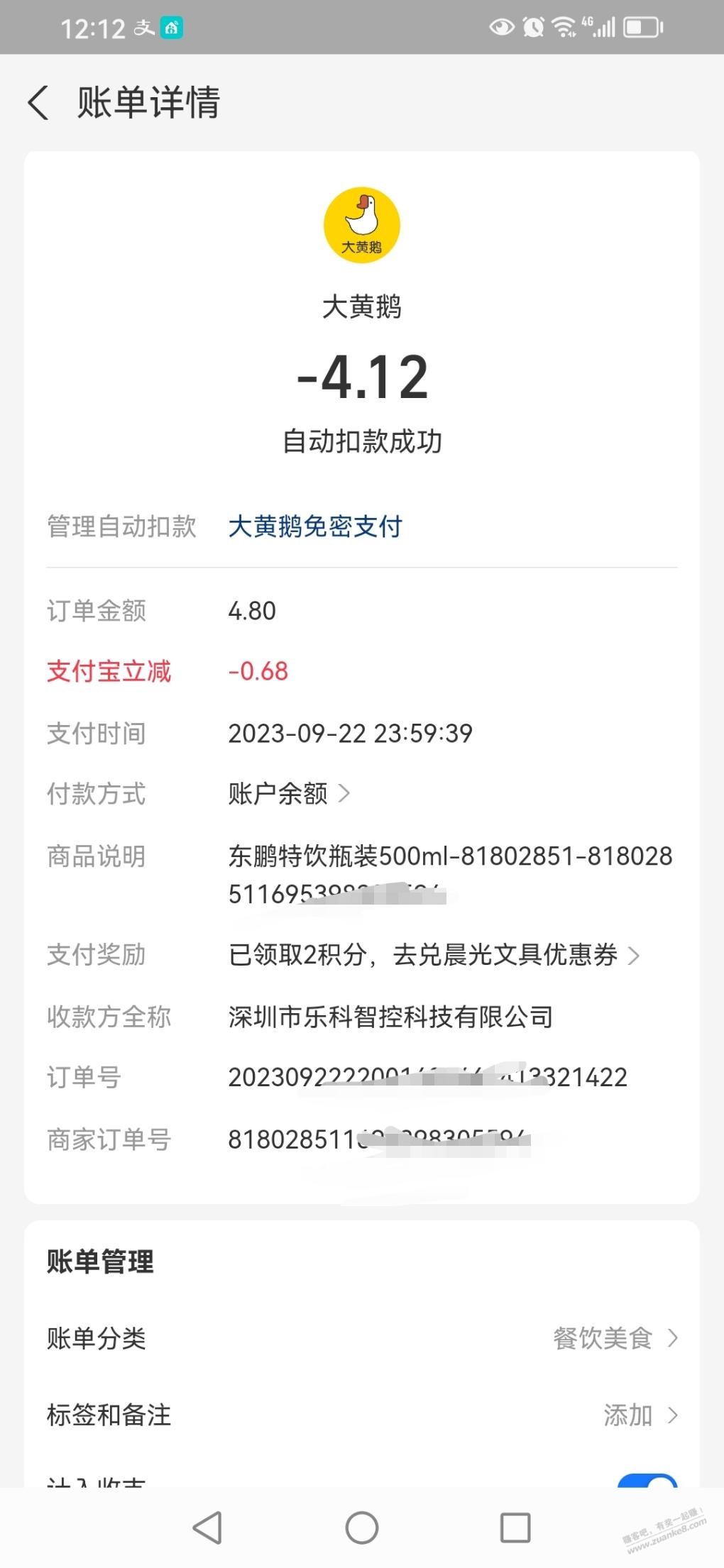724x1568 pixels.
Task: Open 大黄鹅免密支付 settings link
Action: (316, 526)
